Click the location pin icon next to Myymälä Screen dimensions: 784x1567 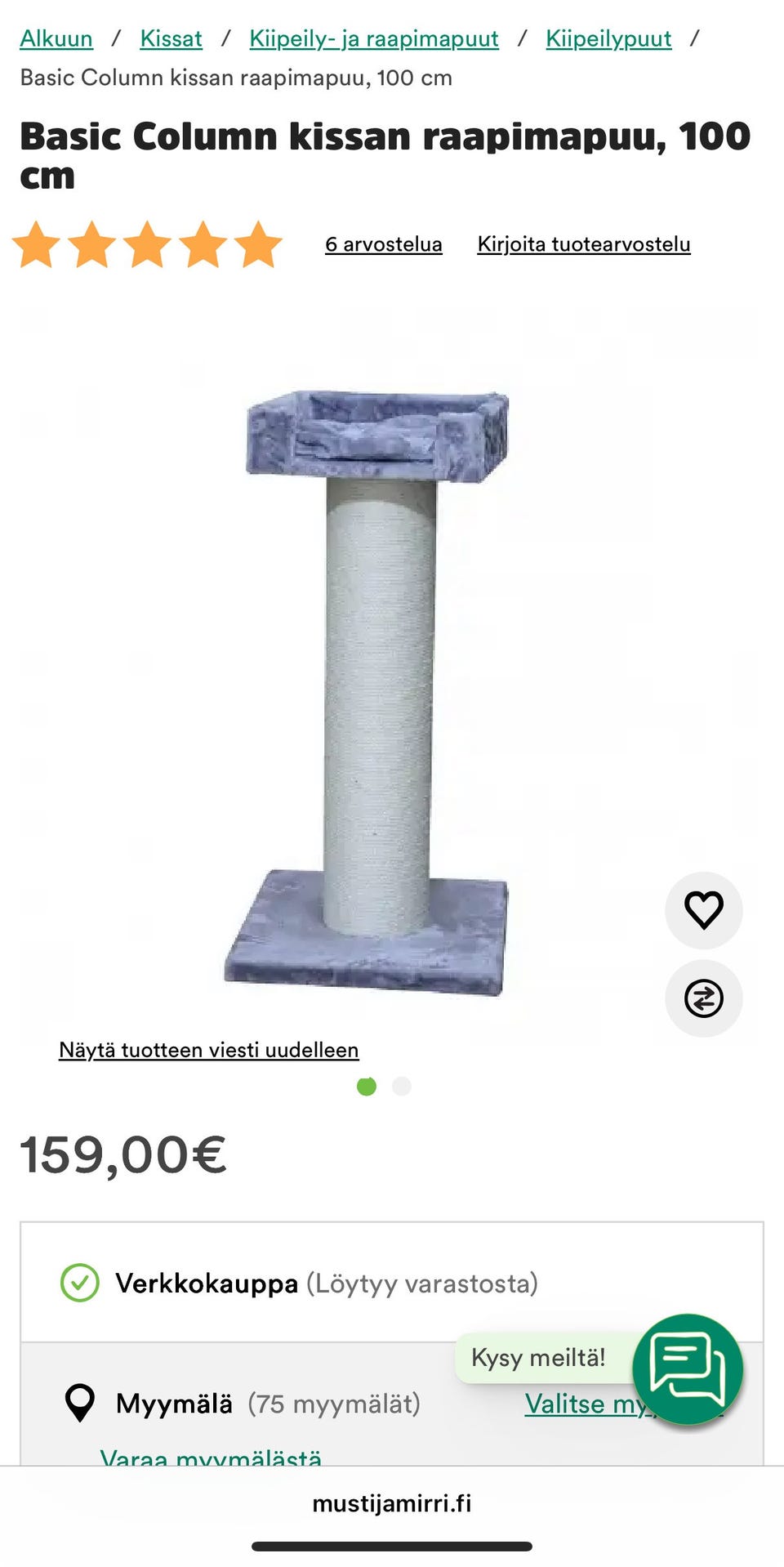[x=79, y=1404]
